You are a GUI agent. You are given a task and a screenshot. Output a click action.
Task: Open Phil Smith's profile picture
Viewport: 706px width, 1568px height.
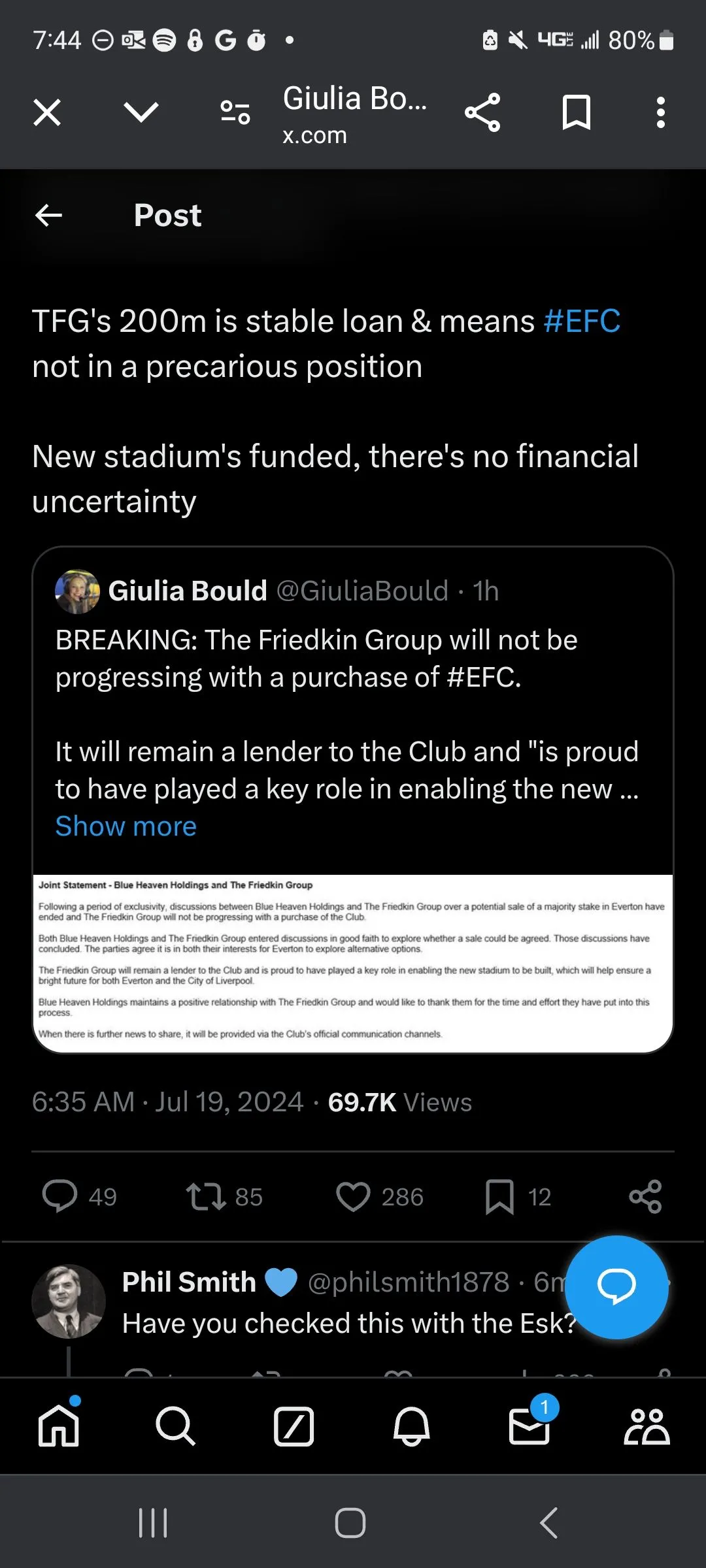(x=69, y=1301)
